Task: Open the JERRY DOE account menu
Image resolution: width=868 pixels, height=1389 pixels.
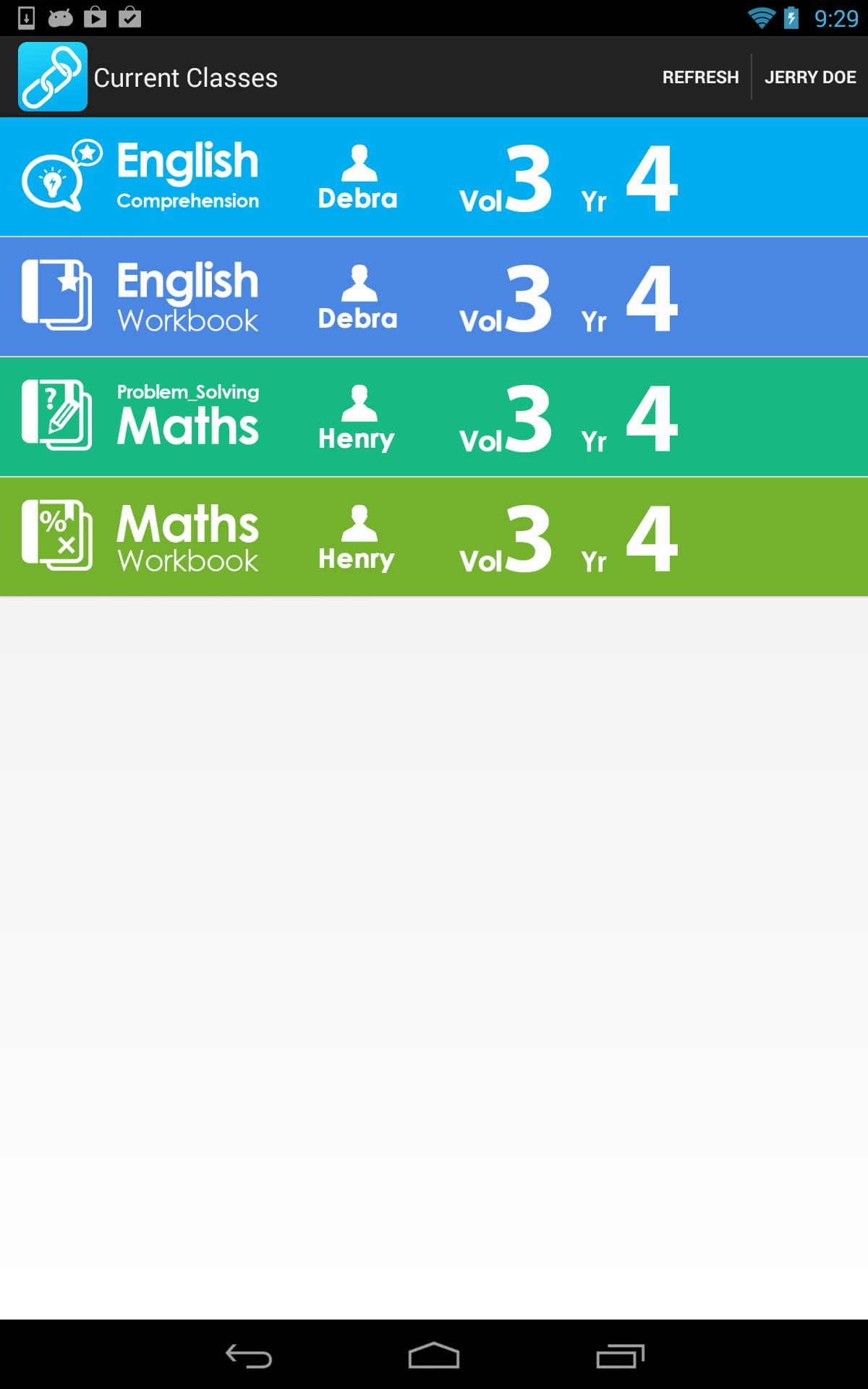Action: pyautogui.click(x=810, y=77)
